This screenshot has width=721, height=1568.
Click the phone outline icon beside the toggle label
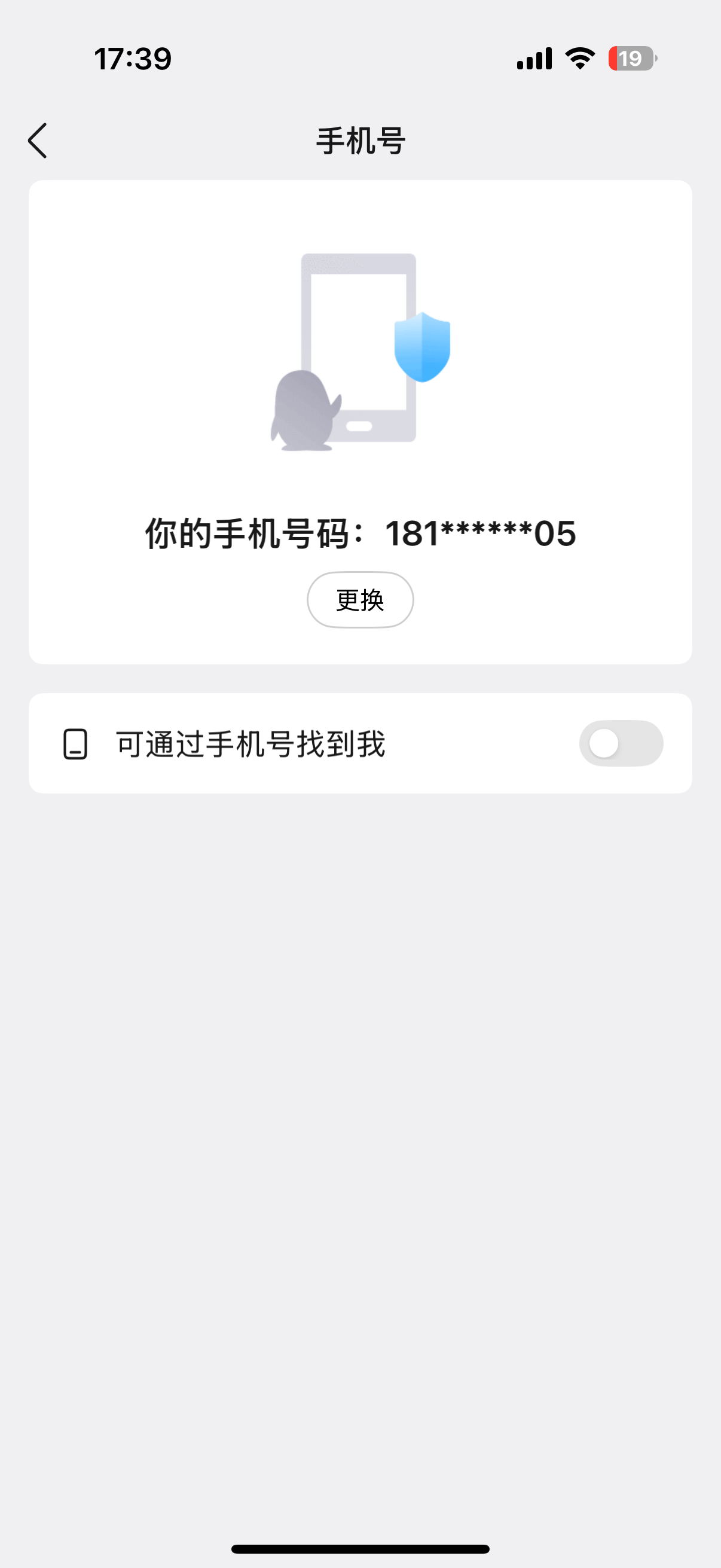click(74, 742)
